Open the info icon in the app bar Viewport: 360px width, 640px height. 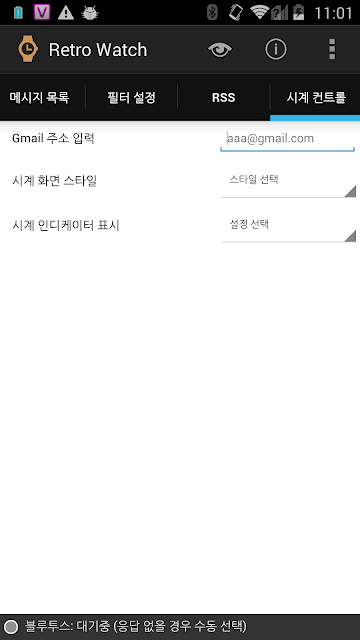click(276, 49)
